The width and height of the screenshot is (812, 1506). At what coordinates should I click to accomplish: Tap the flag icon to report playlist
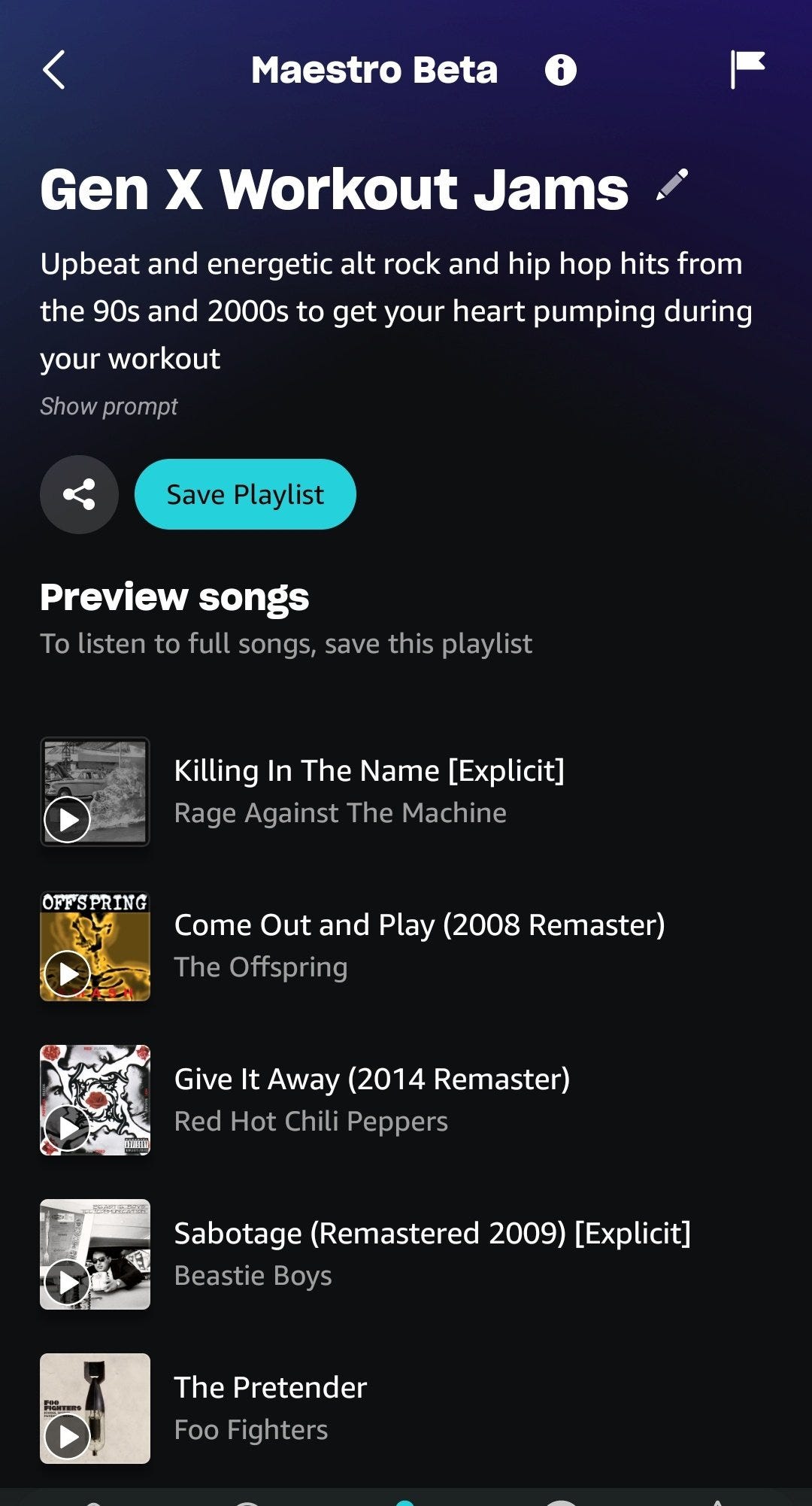(x=747, y=69)
